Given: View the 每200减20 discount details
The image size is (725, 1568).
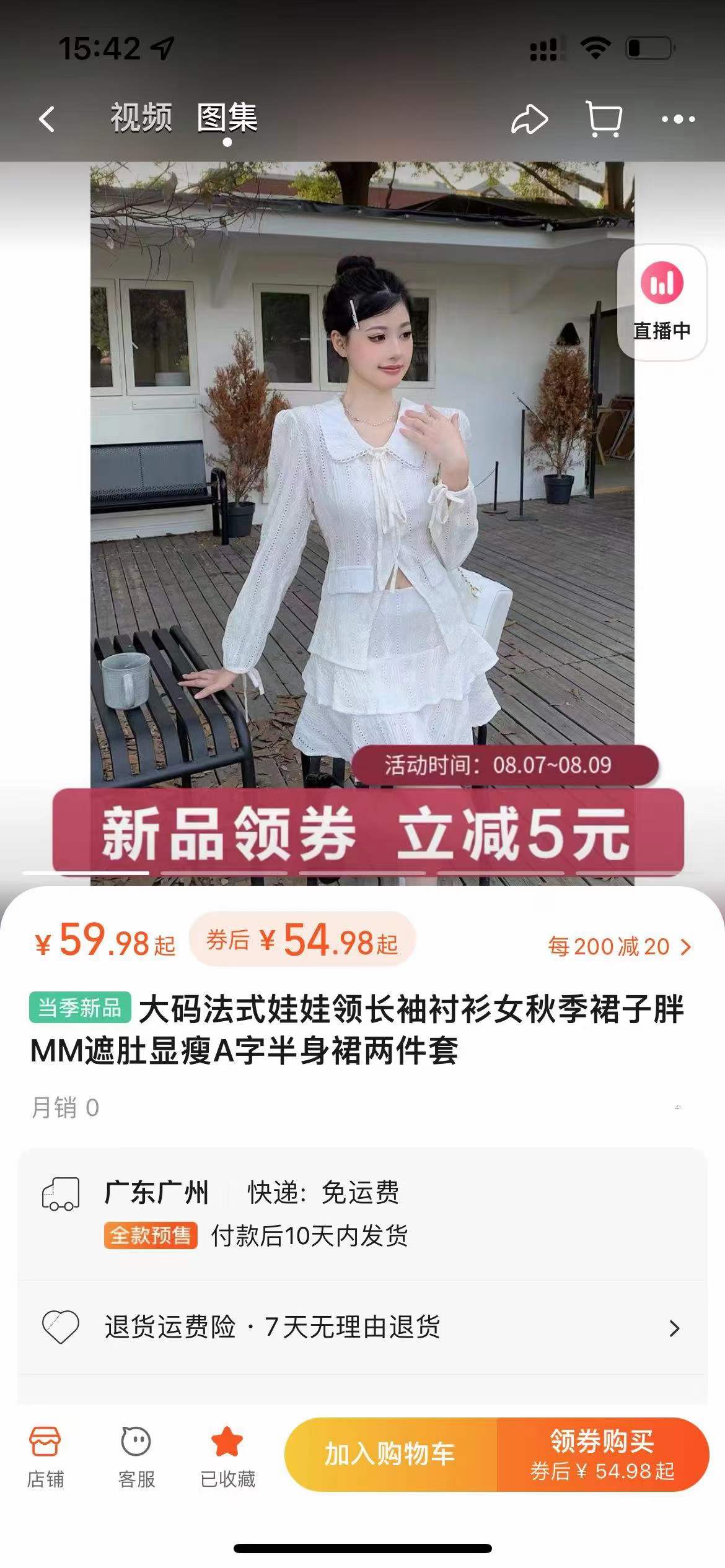Looking at the screenshot, I should click(x=618, y=946).
